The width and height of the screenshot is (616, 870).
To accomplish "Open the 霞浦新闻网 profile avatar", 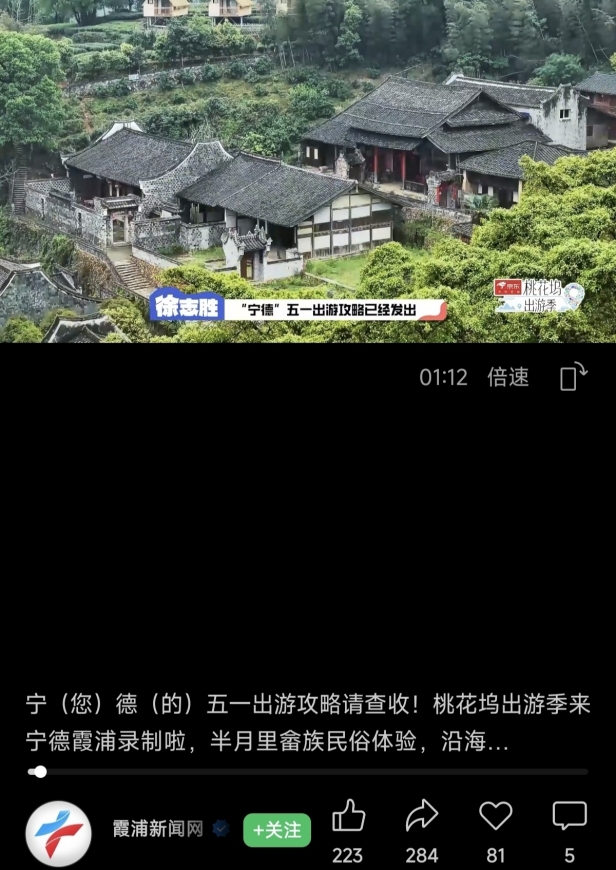I will click(58, 833).
